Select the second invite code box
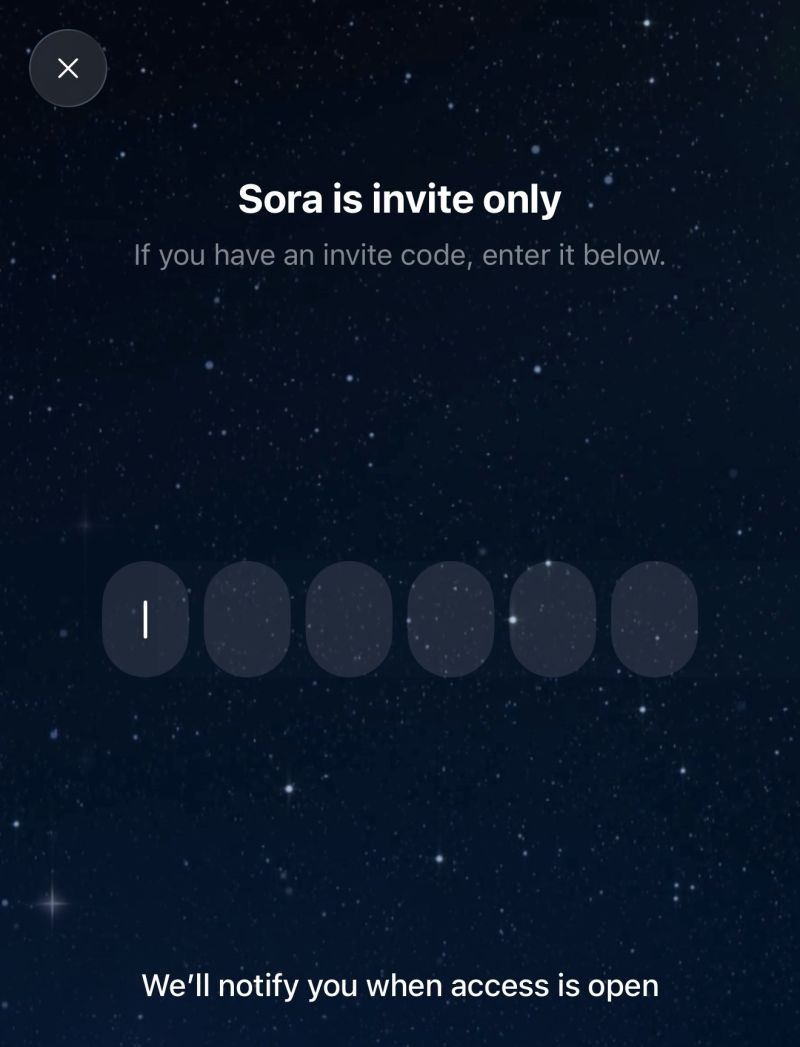The height and width of the screenshot is (1047, 800). (247, 619)
